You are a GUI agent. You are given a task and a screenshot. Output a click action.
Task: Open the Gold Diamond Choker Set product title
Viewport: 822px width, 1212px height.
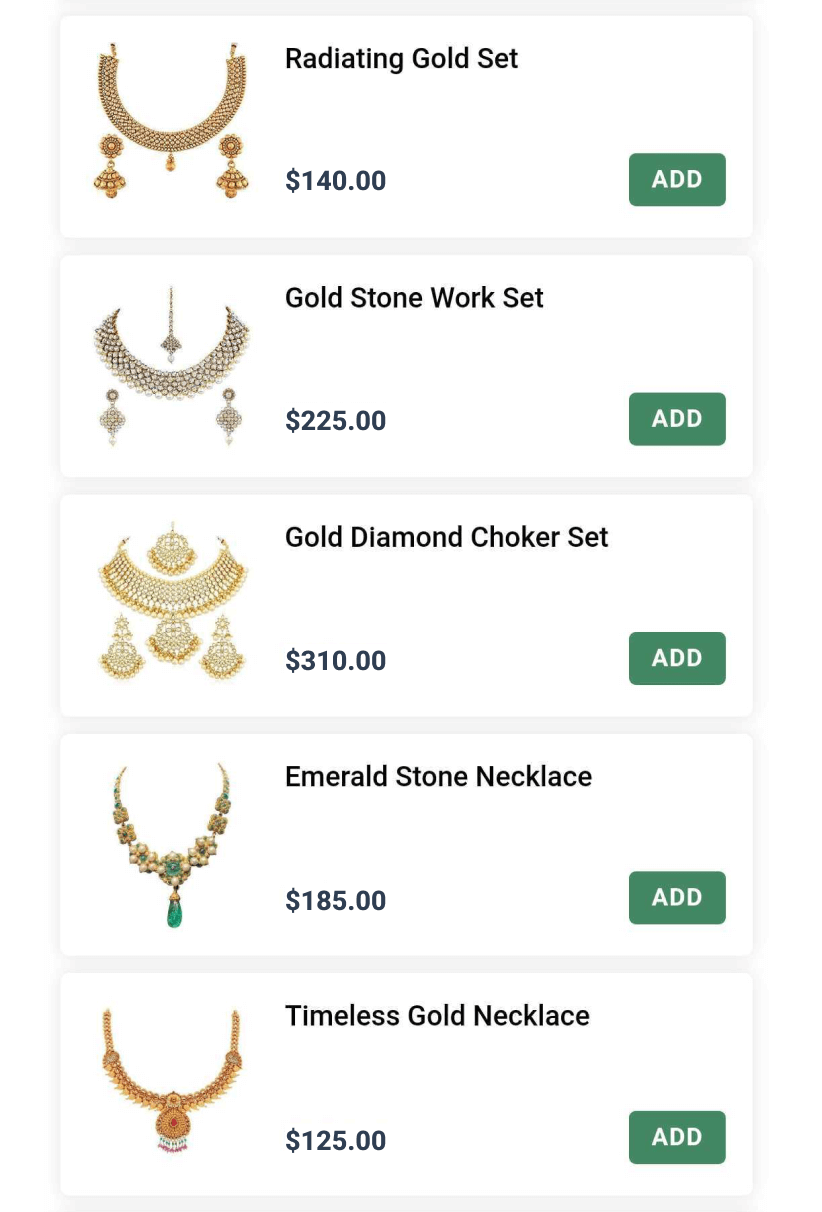click(x=446, y=537)
